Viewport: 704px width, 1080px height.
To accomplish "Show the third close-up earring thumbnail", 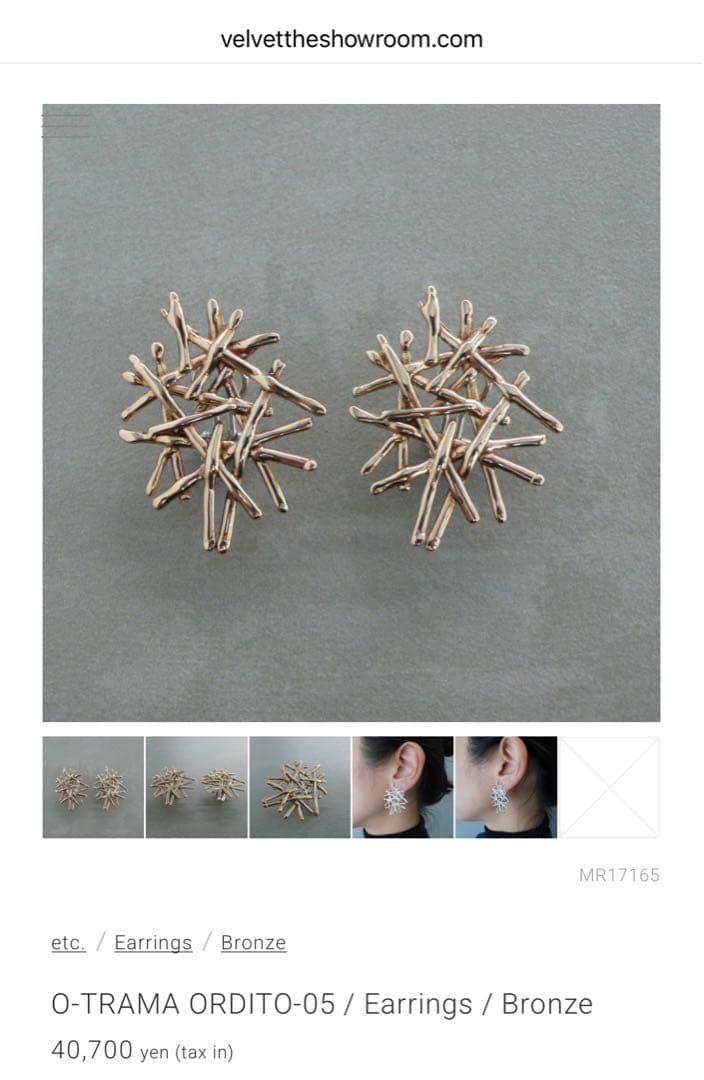I will (300, 787).
